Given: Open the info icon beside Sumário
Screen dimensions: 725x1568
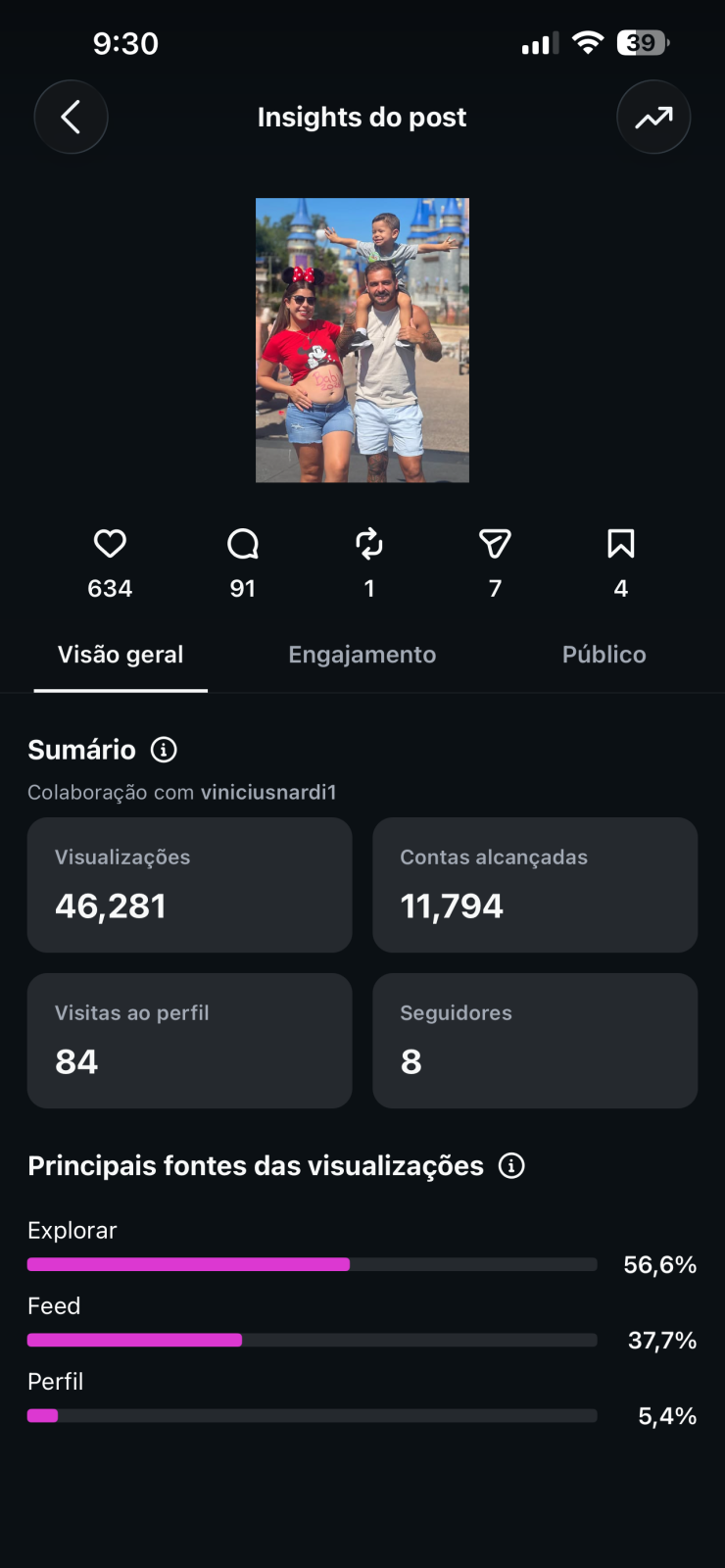Looking at the screenshot, I should tap(164, 750).
